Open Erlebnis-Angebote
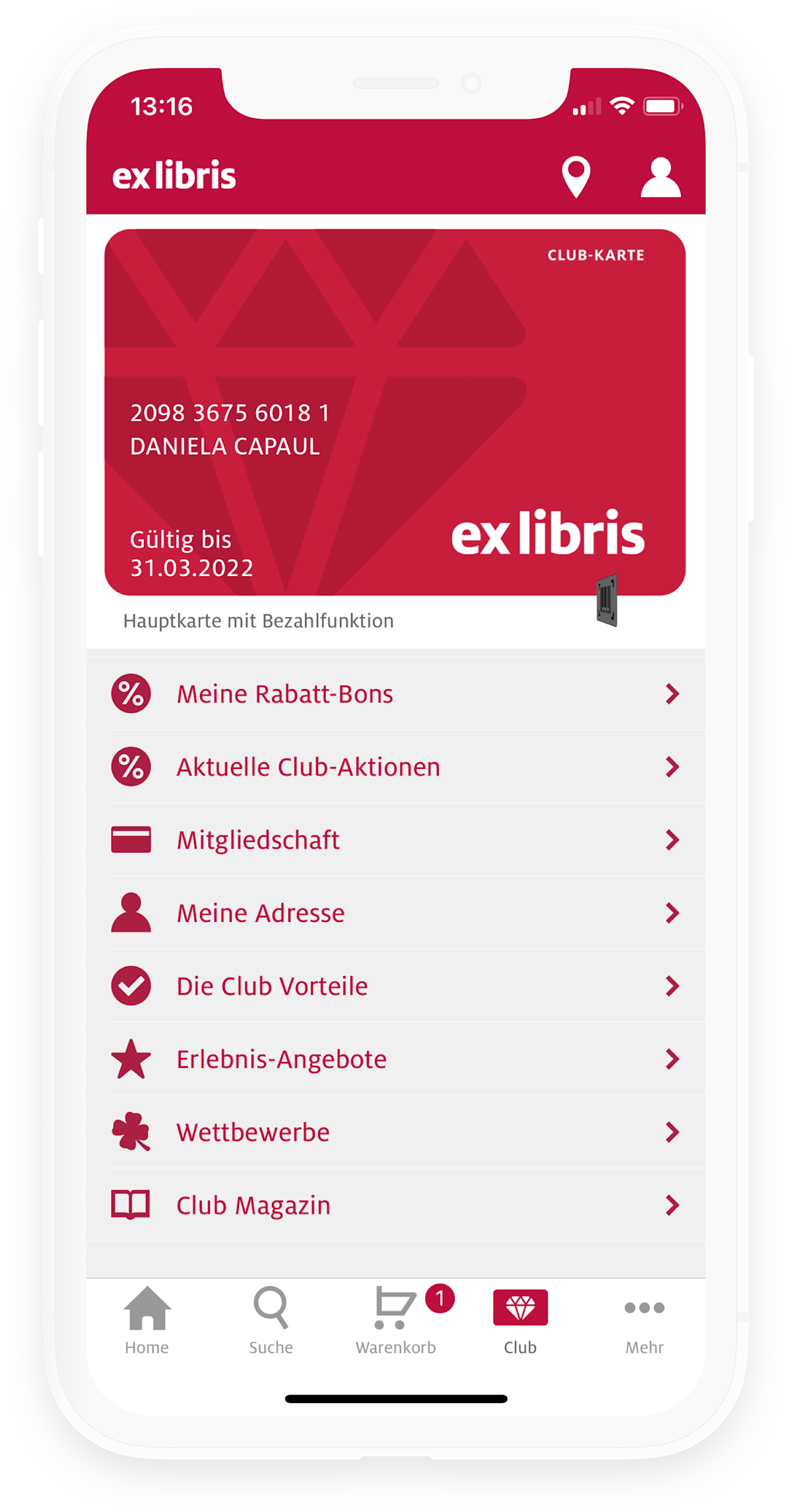The height and width of the screenshot is (1512, 792). 396,1059
